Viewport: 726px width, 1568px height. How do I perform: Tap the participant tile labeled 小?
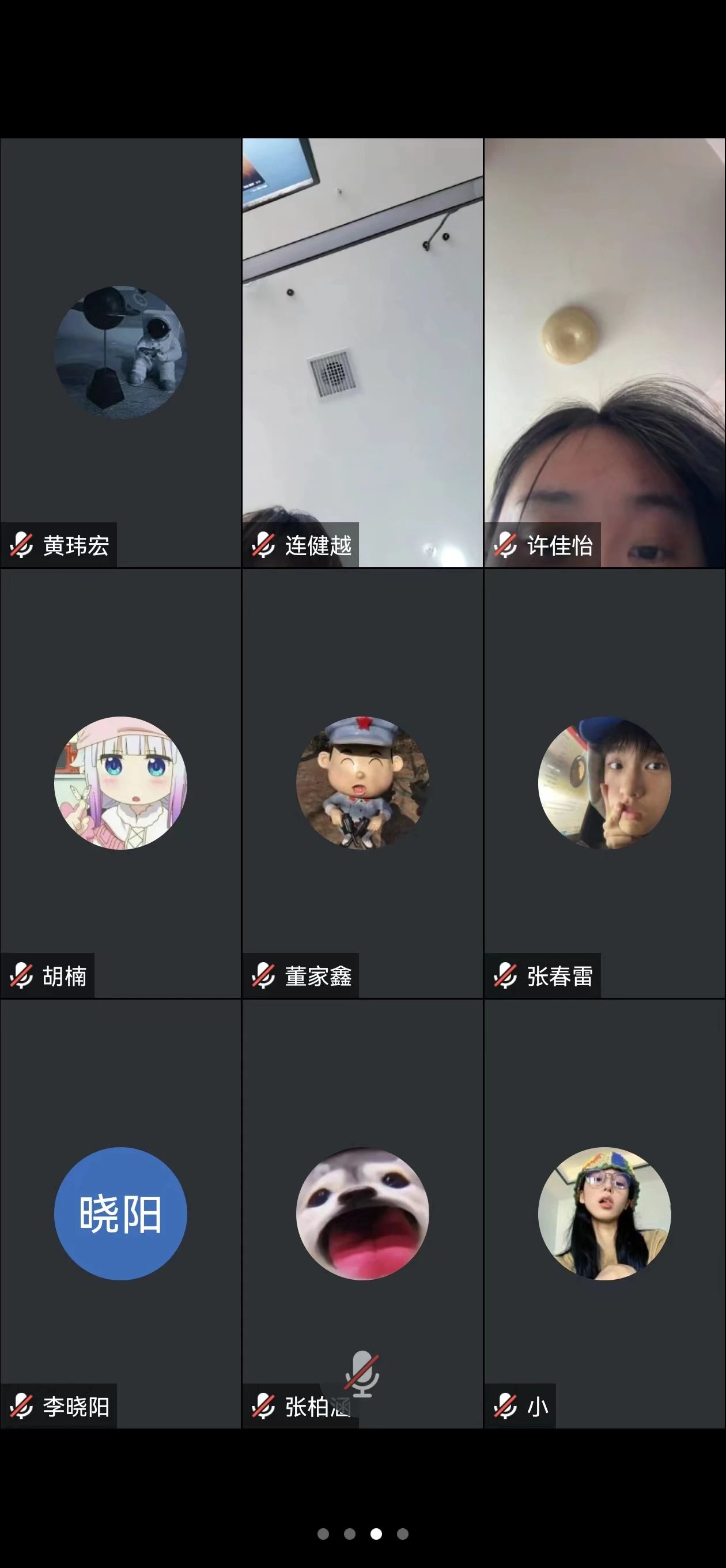tap(604, 1213)
